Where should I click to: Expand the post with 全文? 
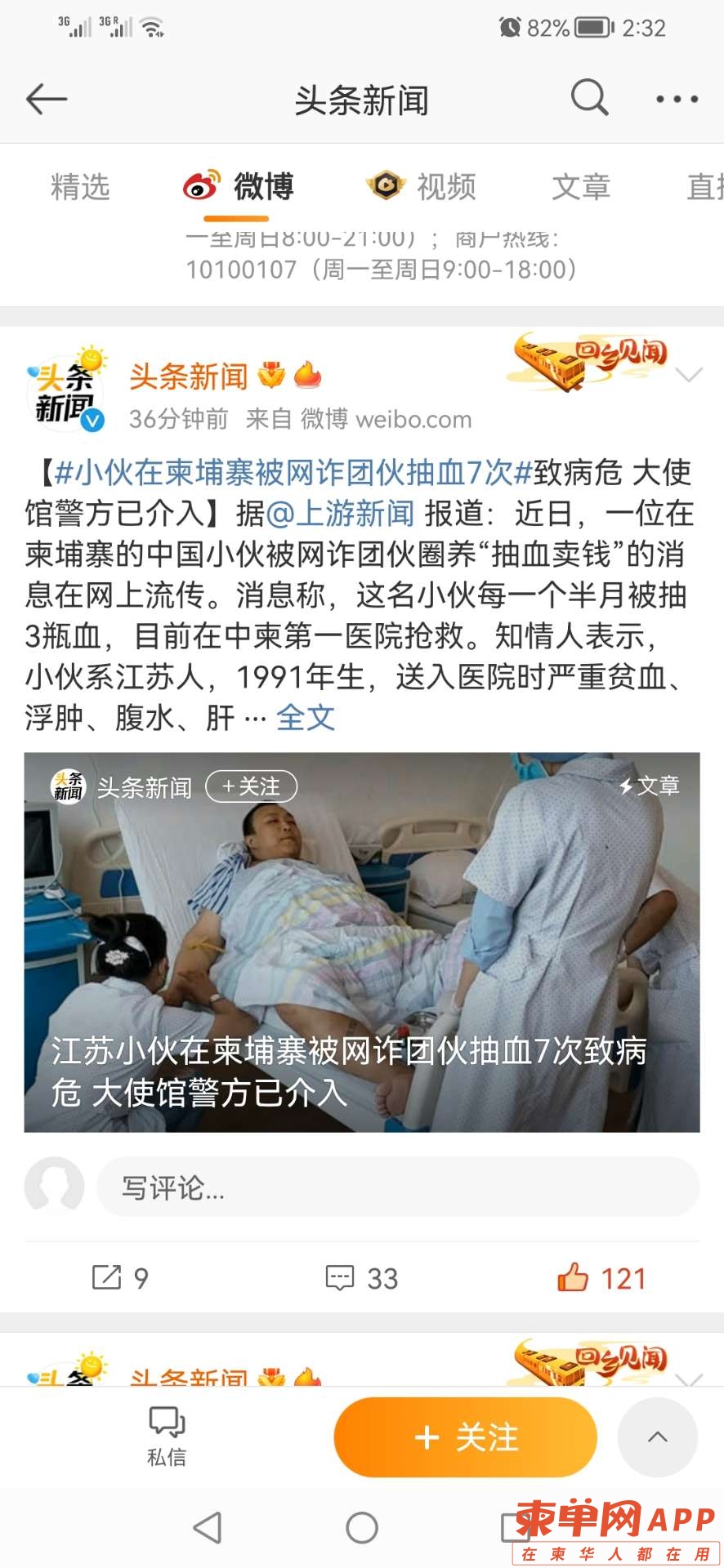coord(306,718)
